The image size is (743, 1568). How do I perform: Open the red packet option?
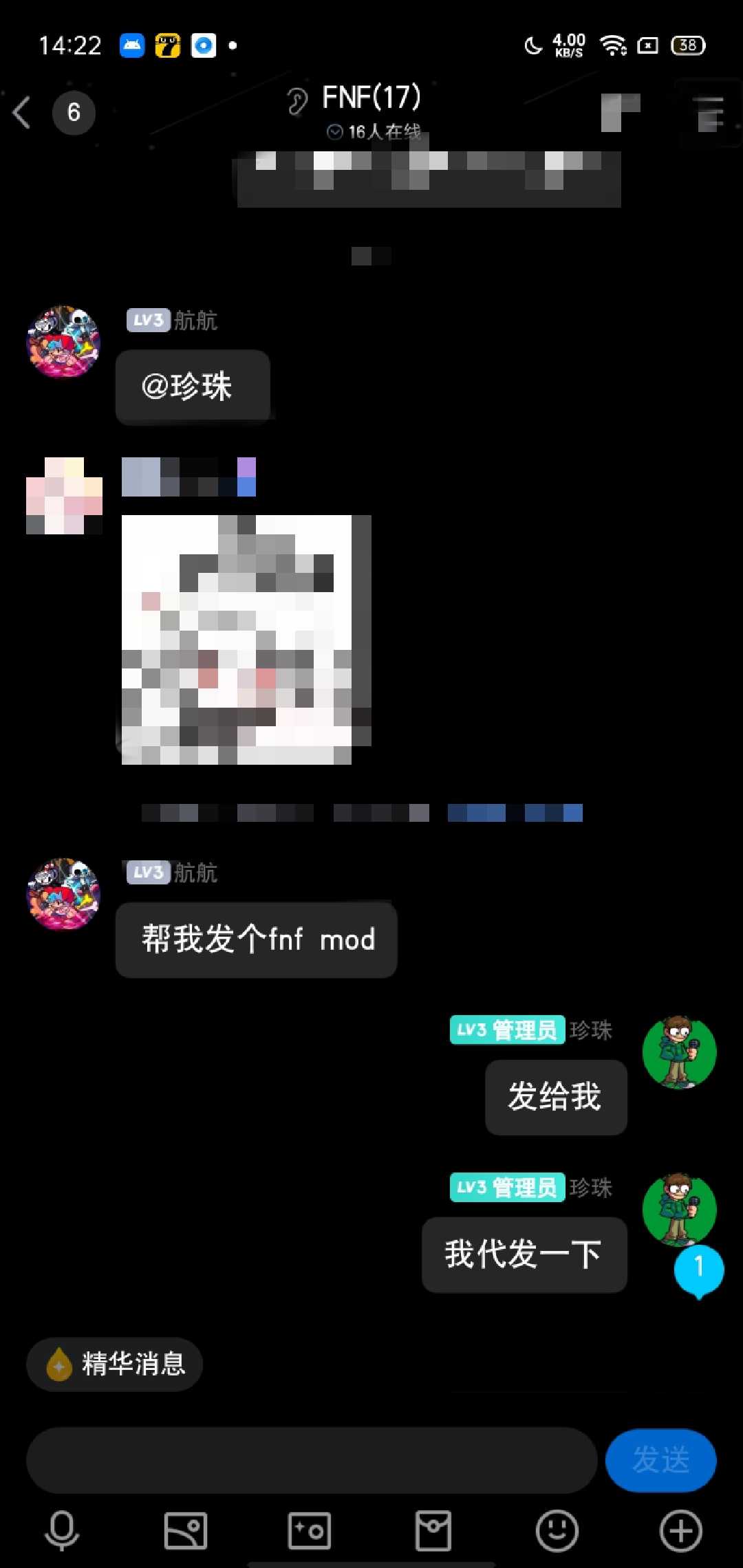tap(433, 1531)
